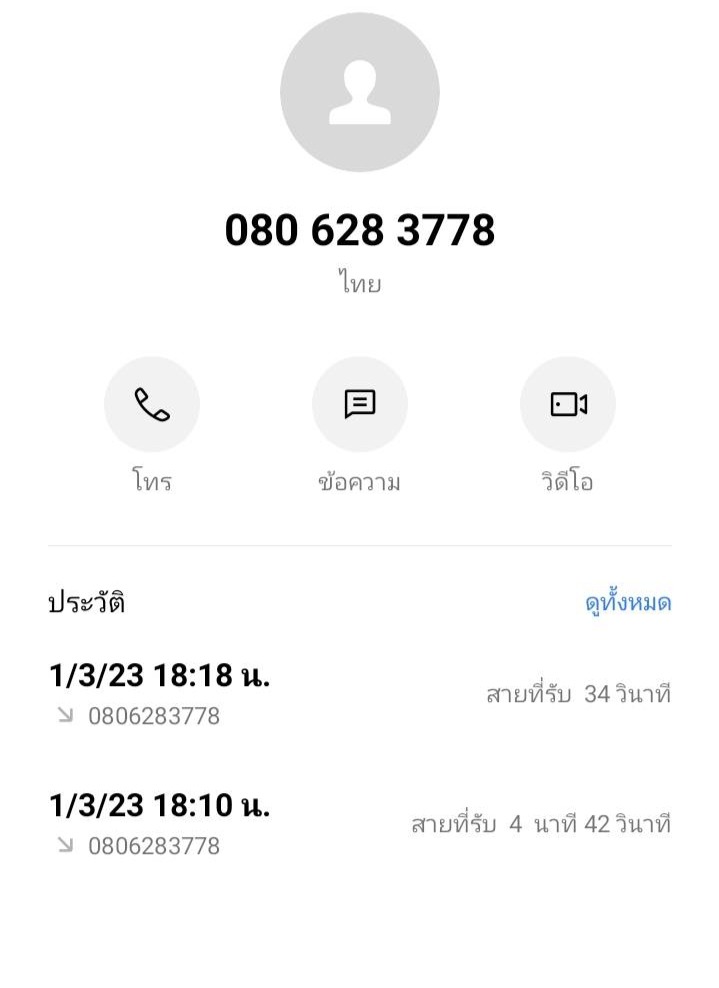The height and width of the screenshot is (988, 719).
Task: Open the 18:18 น. incoming call entry
Action: tap(359, 694)
